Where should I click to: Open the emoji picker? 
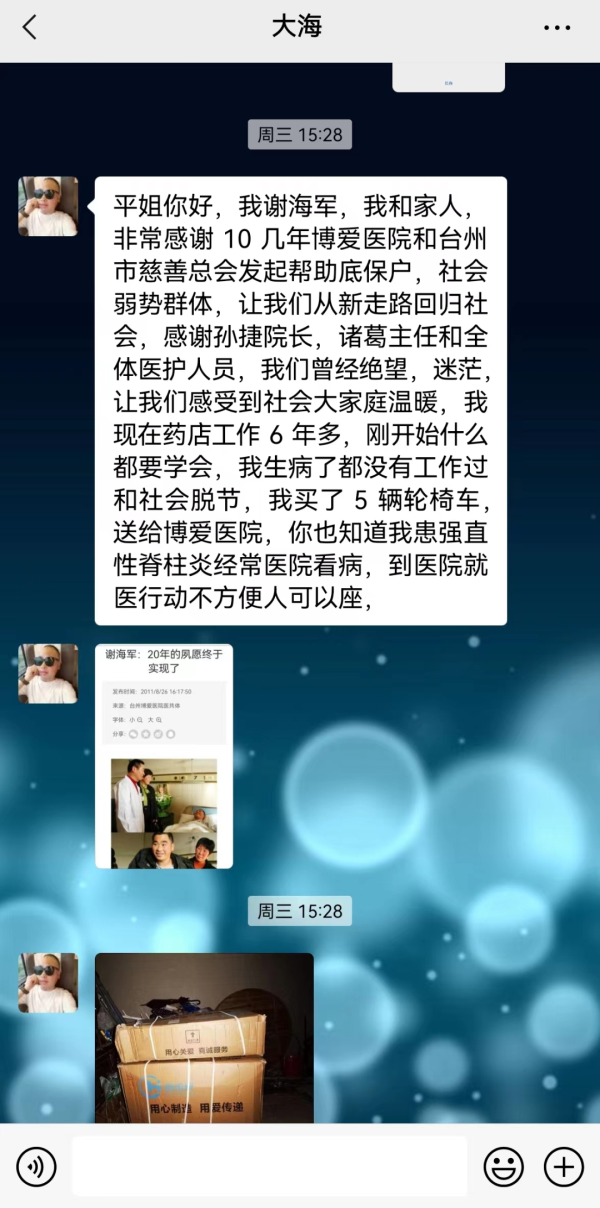click(x=504, y=1166)
